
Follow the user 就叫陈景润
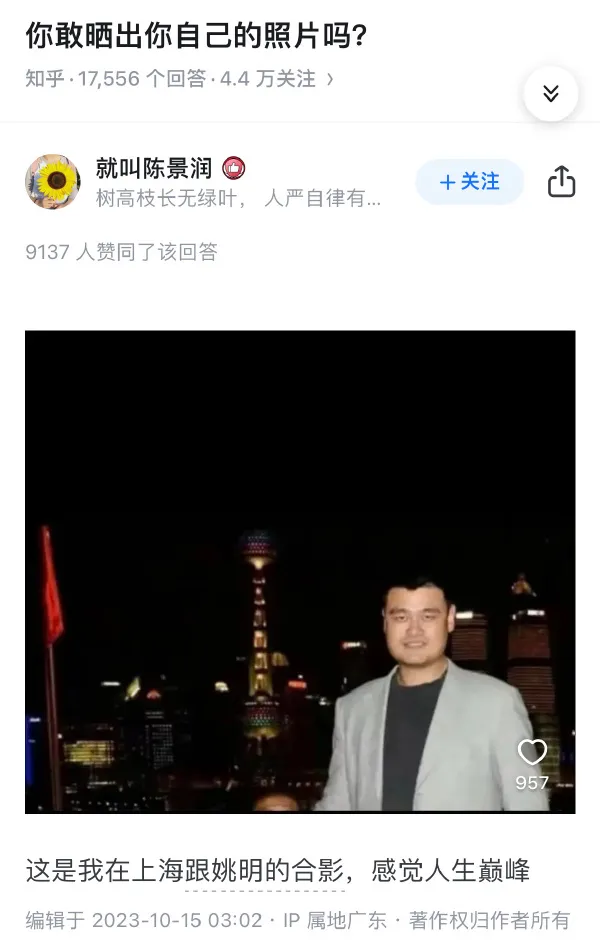point(469,182)
